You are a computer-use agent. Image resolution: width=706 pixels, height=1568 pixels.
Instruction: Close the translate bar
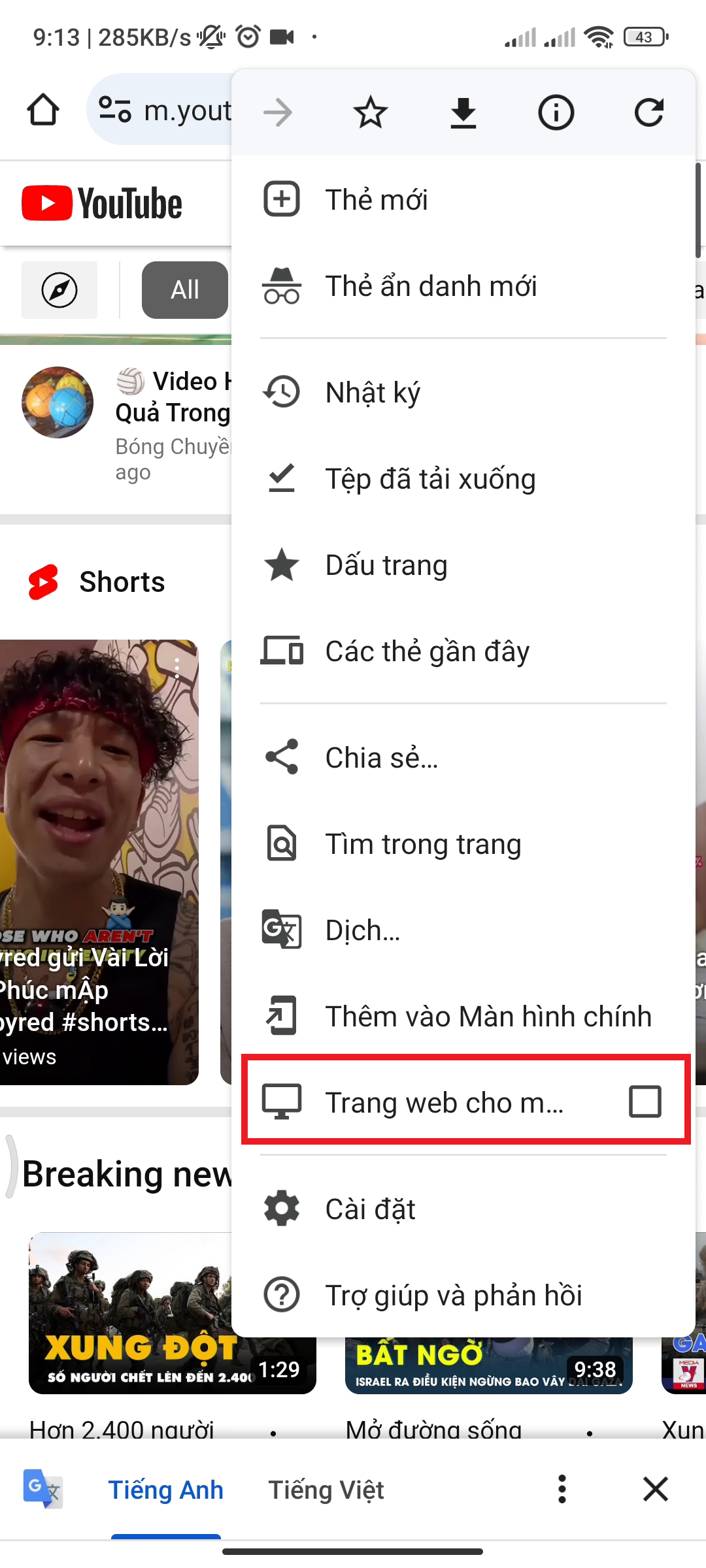click(x=655, y=1490)
